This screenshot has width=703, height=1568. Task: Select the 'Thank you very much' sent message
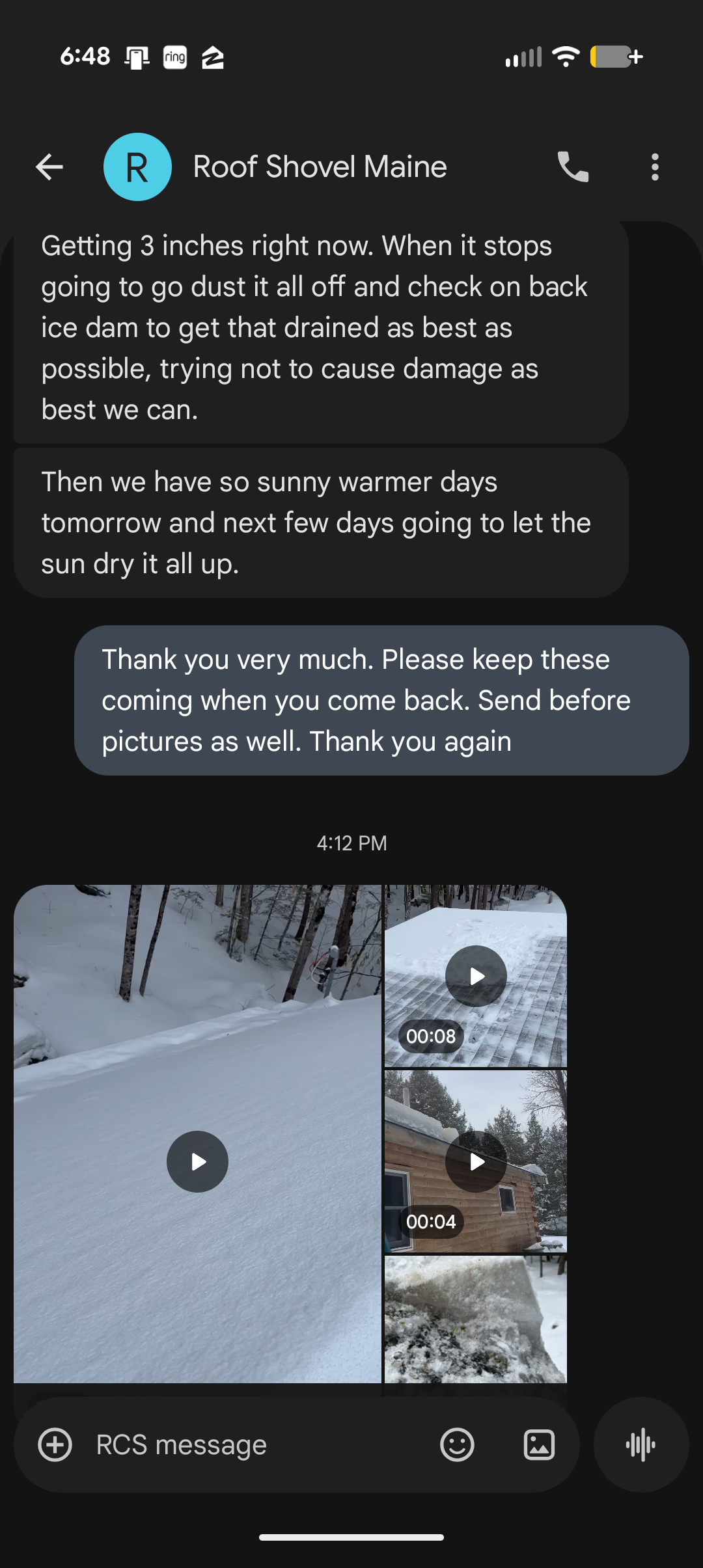point(383,699)
